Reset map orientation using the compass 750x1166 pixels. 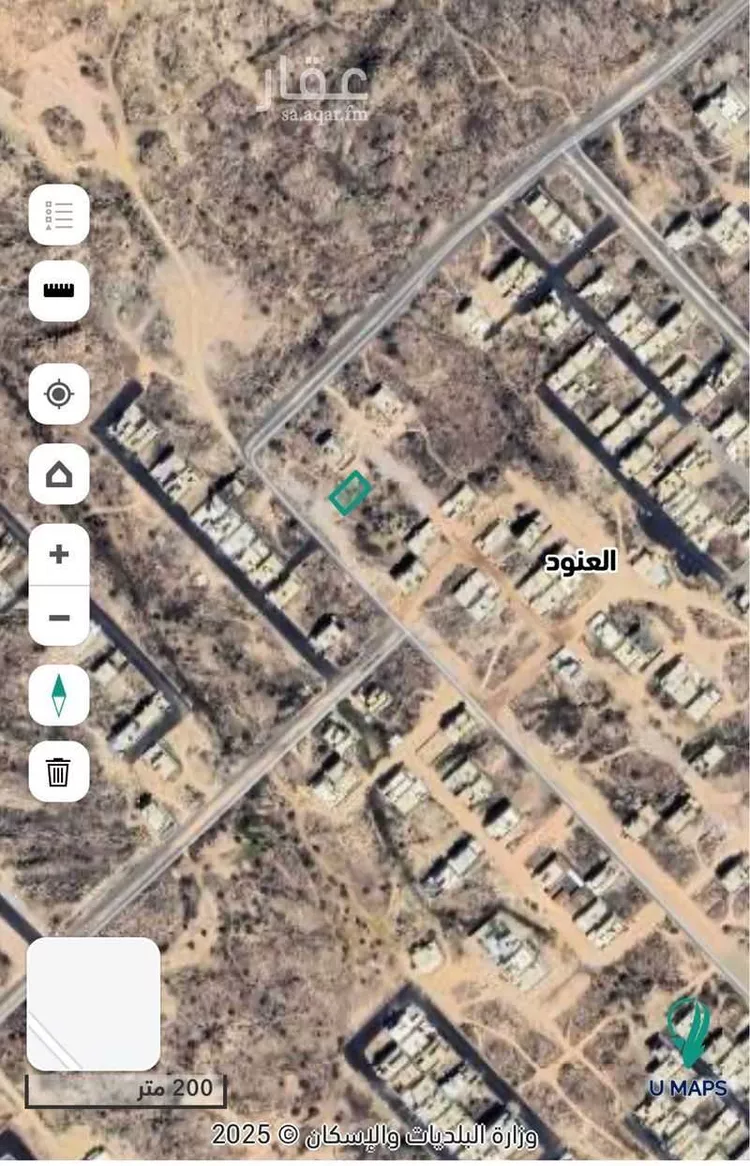tap(59, 695)
